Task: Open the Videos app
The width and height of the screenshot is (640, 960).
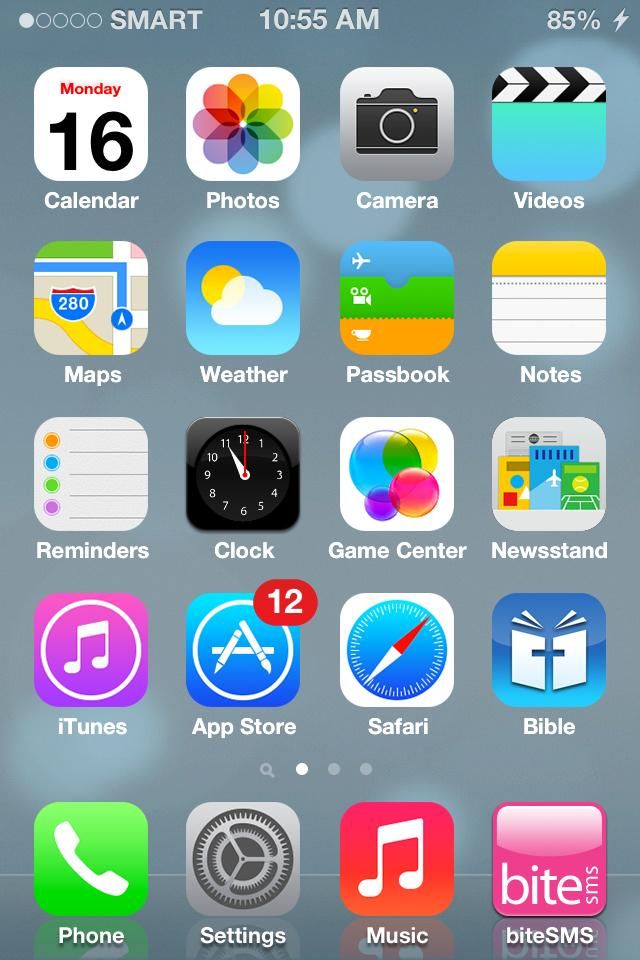Action: click(549, 124)
